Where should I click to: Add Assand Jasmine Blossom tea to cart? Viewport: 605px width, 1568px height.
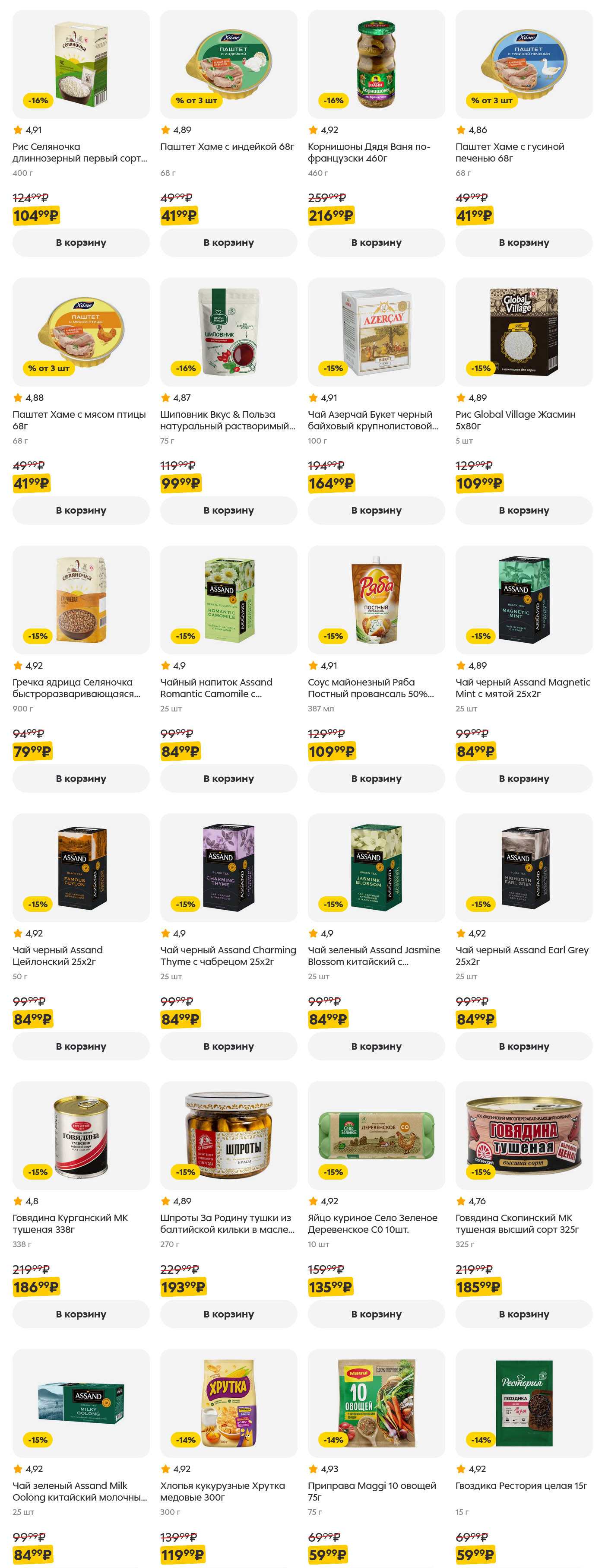click(376, 1046)
